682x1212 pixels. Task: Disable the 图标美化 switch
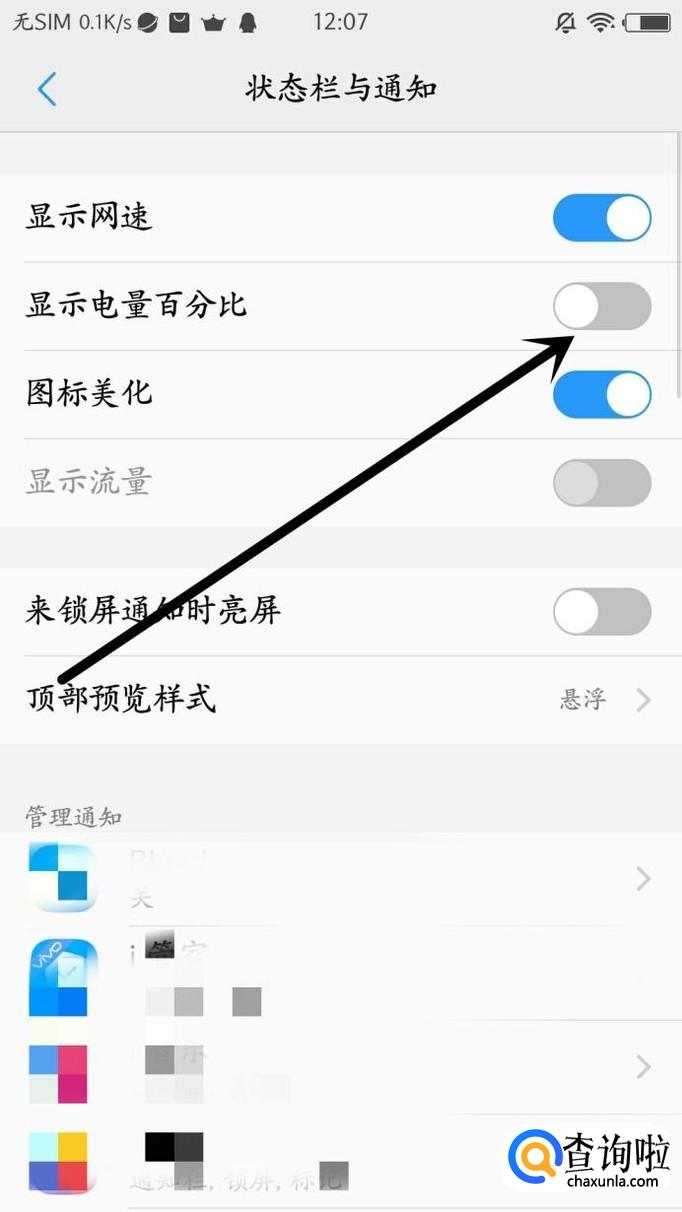pyautogui.click(x=602, y=394)
